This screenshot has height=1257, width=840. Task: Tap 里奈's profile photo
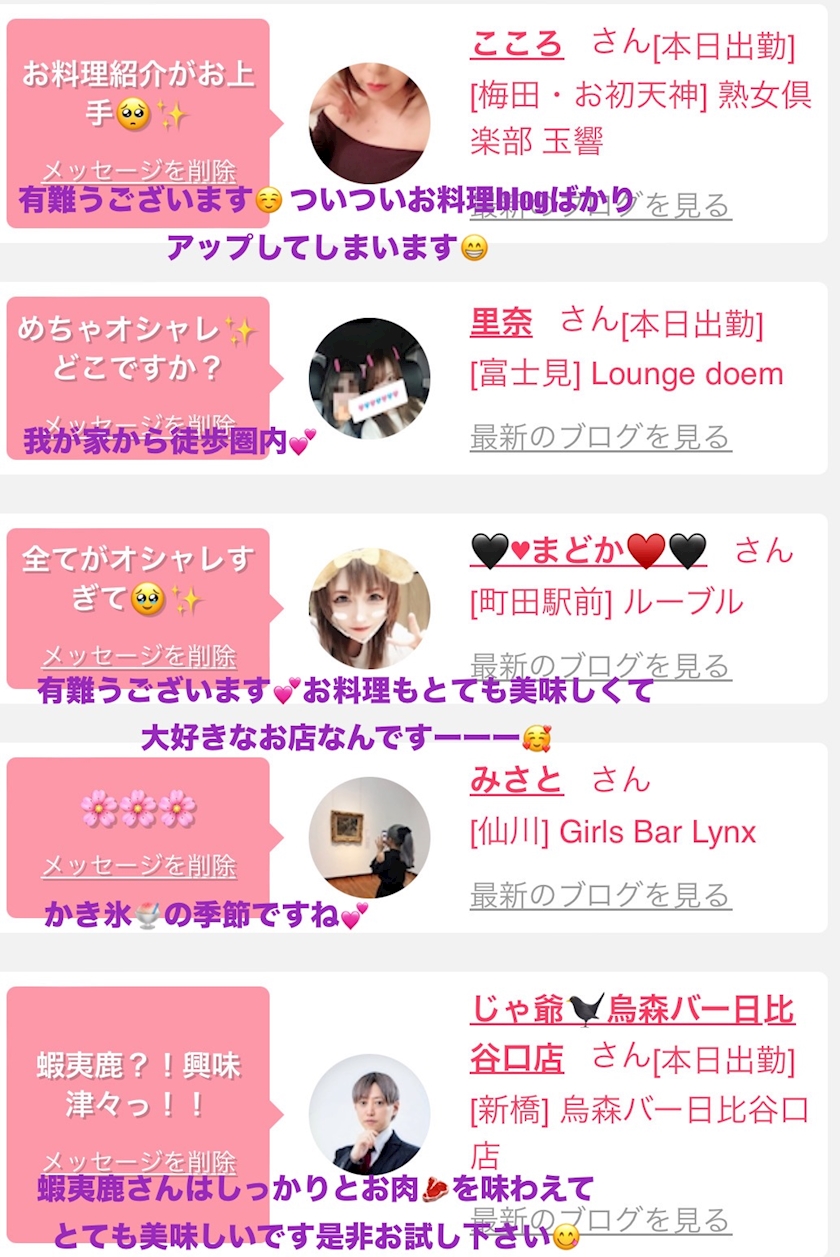point(369,378)
